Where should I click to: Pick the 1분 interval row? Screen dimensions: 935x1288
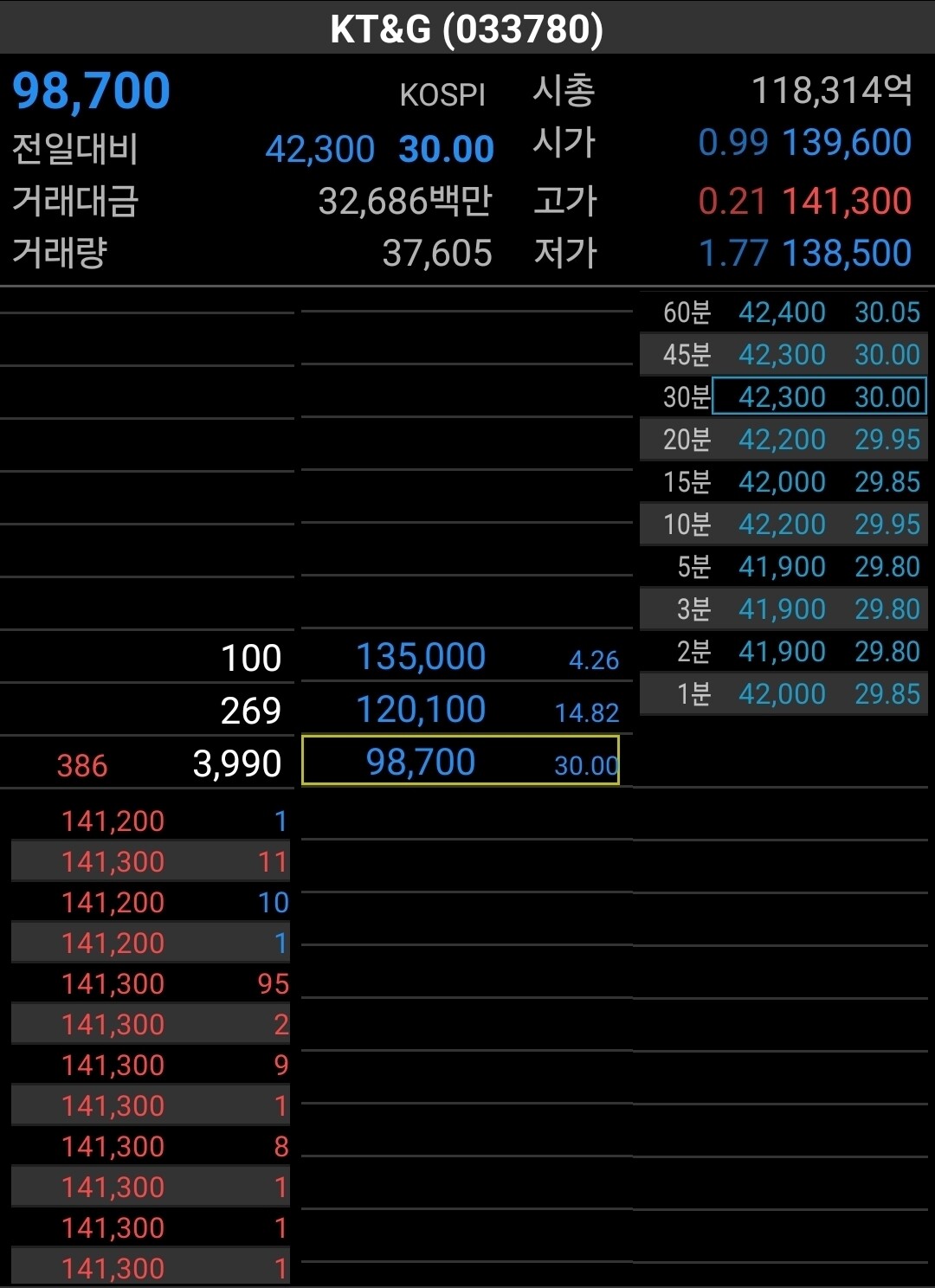[x=783, y=694]
